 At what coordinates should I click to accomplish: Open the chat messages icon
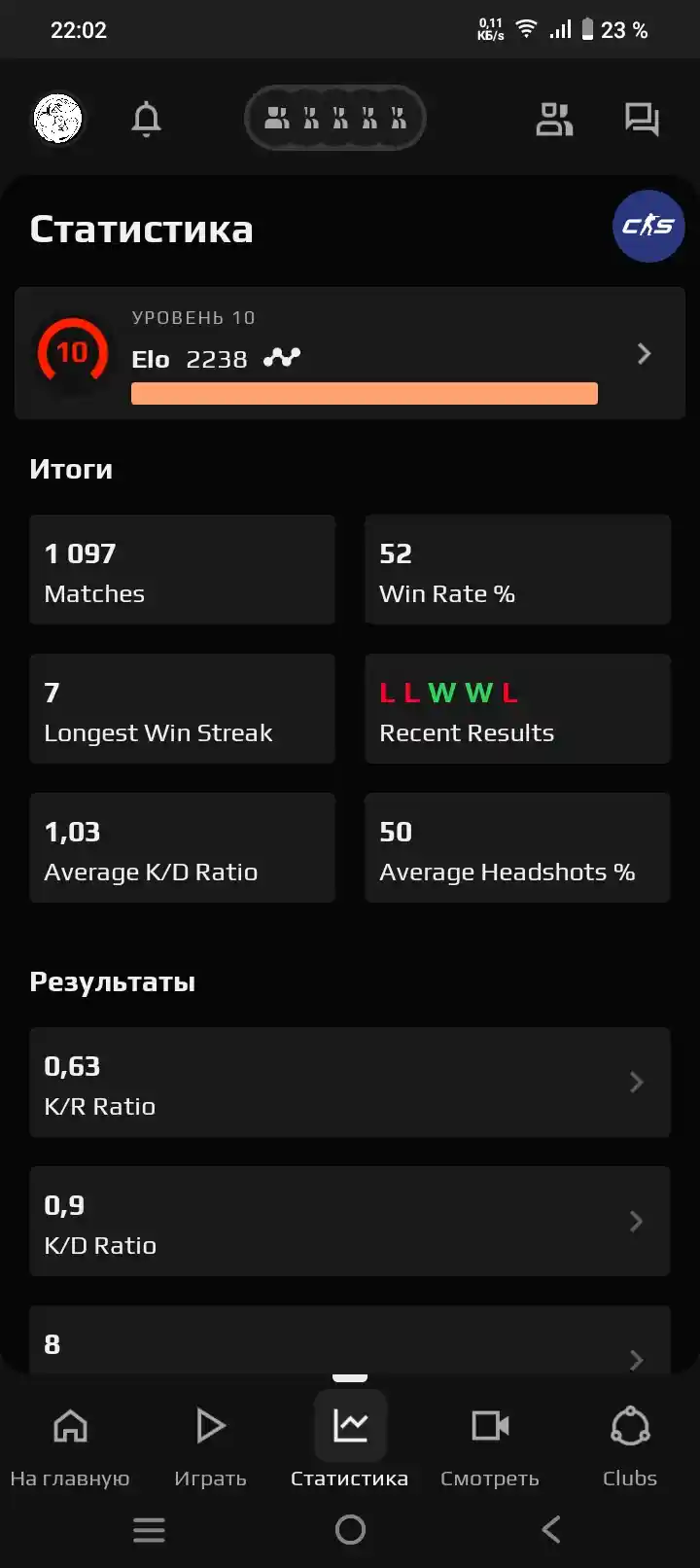642,120
